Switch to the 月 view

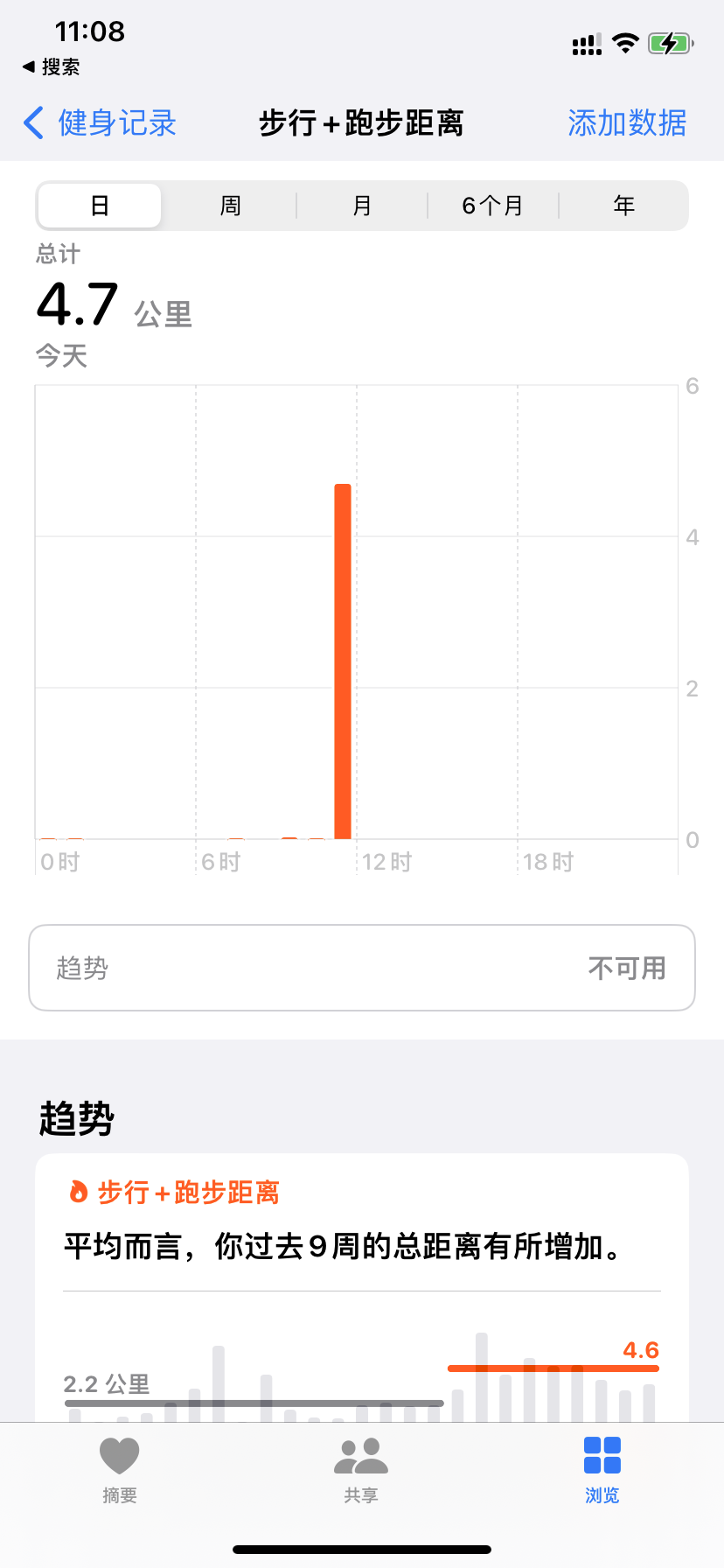[x=362, y=206]
